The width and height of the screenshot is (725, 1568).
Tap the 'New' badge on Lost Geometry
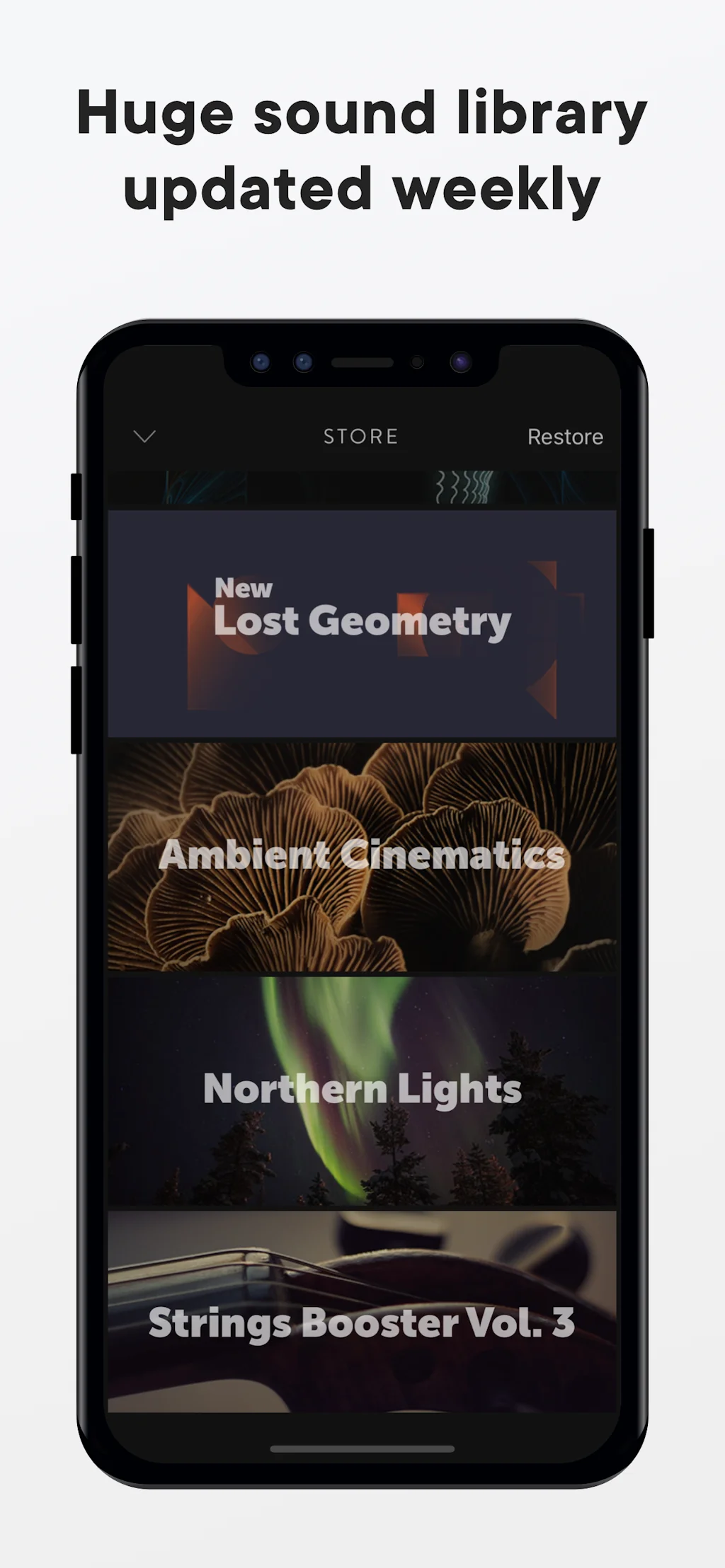coord(244,588)
